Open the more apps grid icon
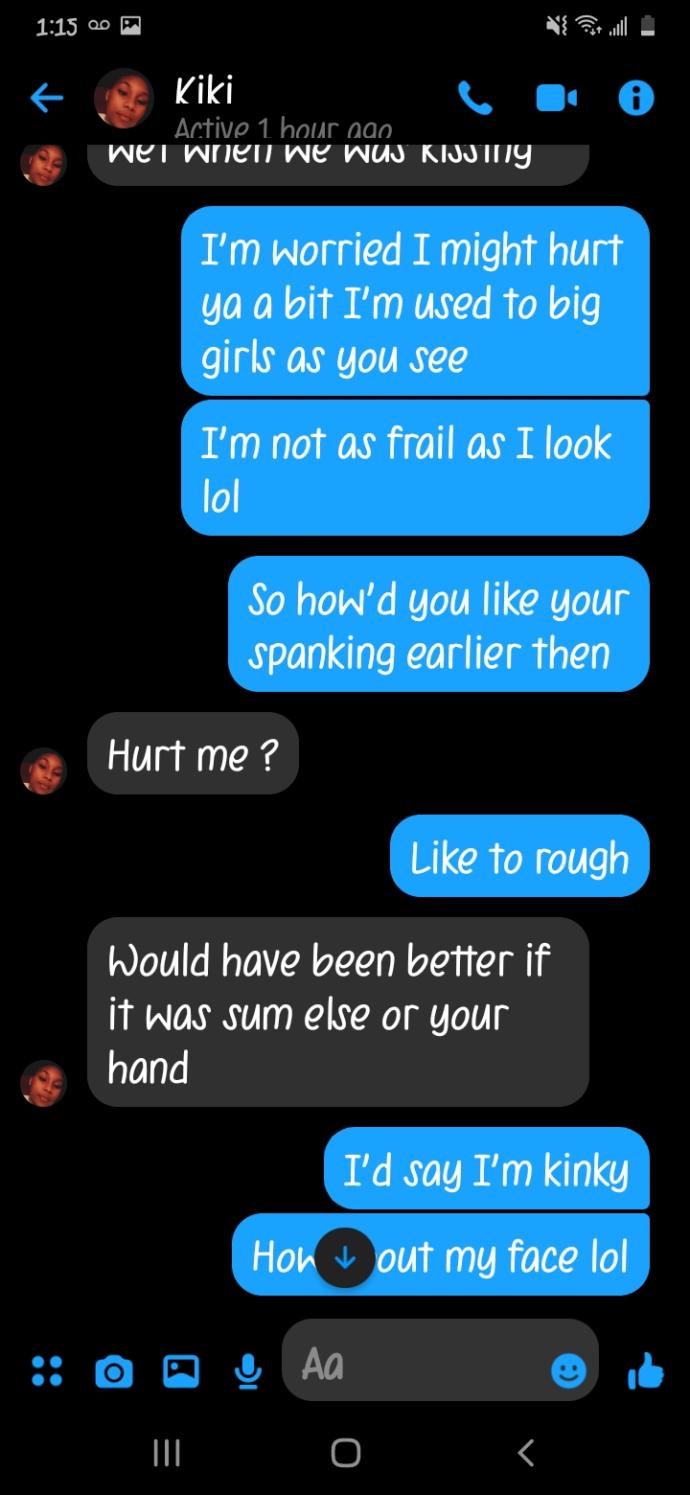Image resolution: width=690 pixels, height=1495 pixels. 46,1371
